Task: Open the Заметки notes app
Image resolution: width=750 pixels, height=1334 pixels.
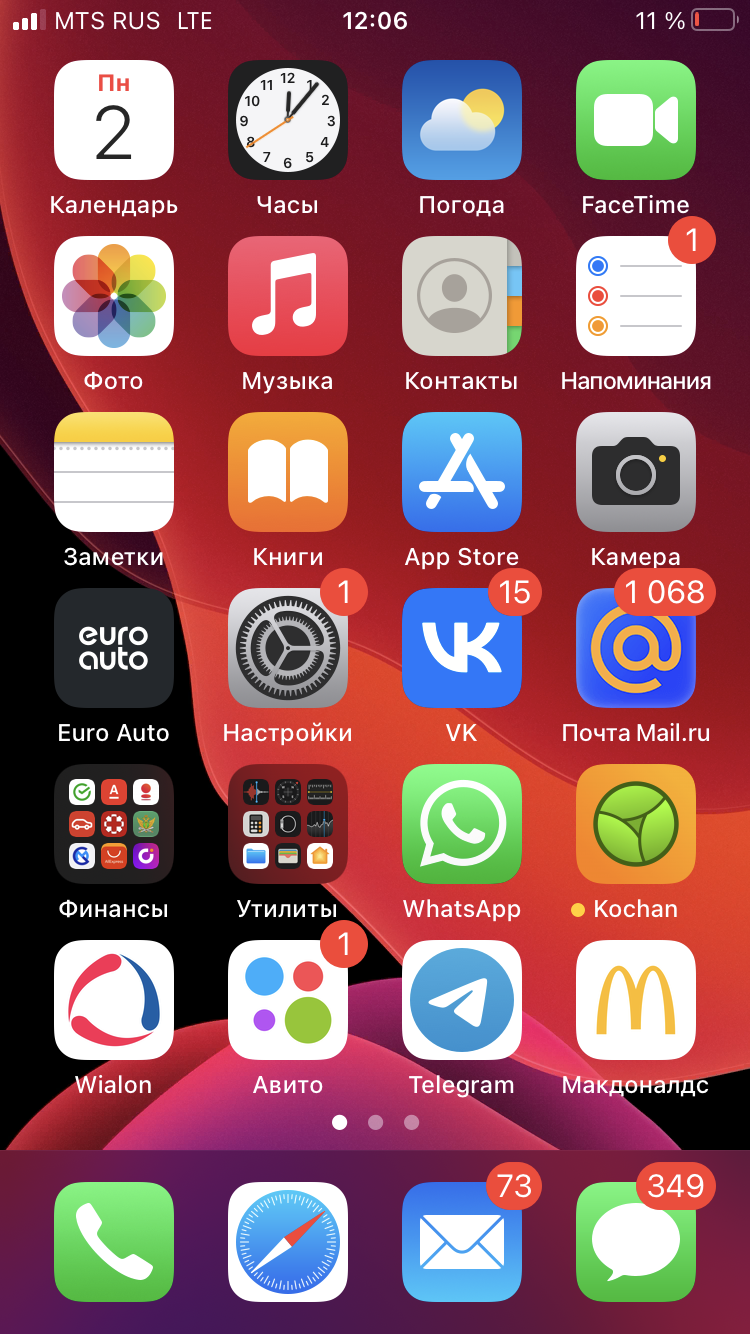Action: (x=114, y=472)
